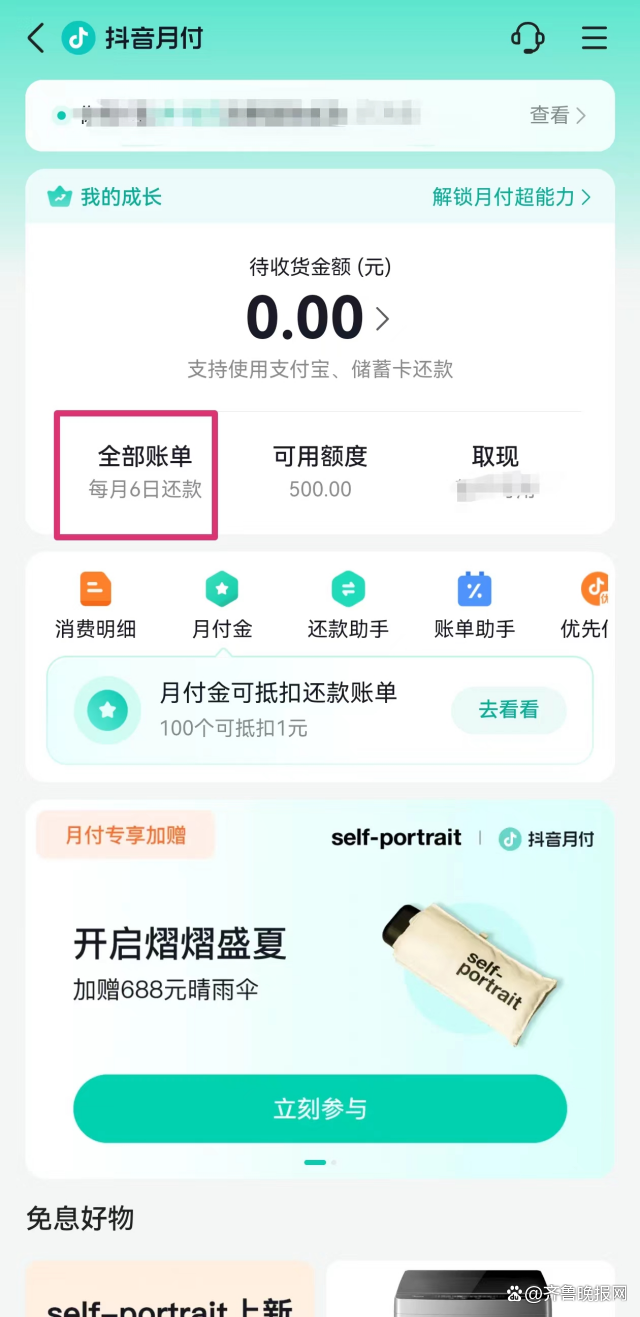The width and height of the screenshot is (640, 1317).
Task: Tap 去看看 on 月付金 card
Action: [x=509, y=710]
